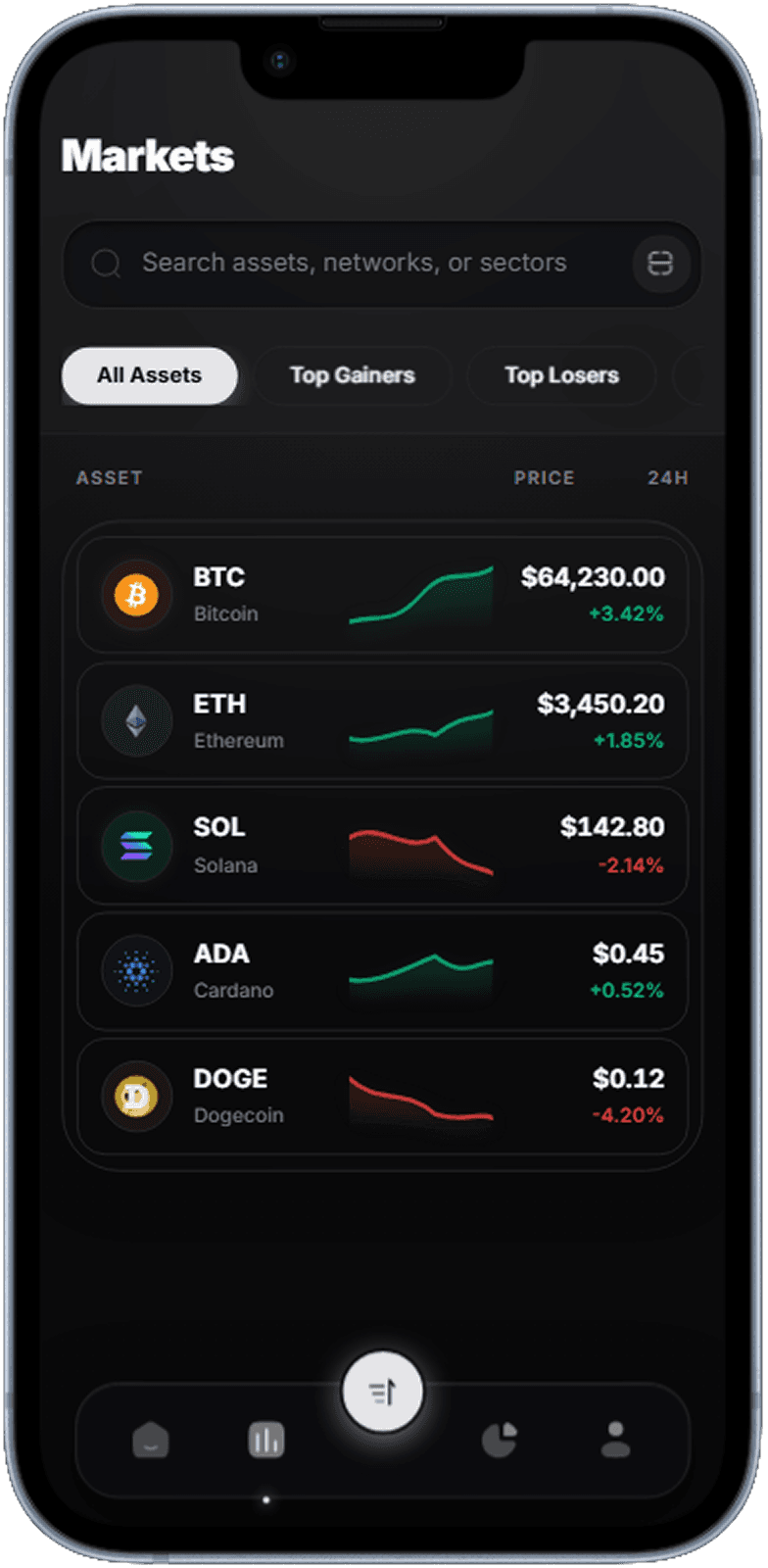Viewport: 768px width, 1568px height.
Task: Sort by the 24H column header
Action: pyautogui.click(x=670, y=478)
